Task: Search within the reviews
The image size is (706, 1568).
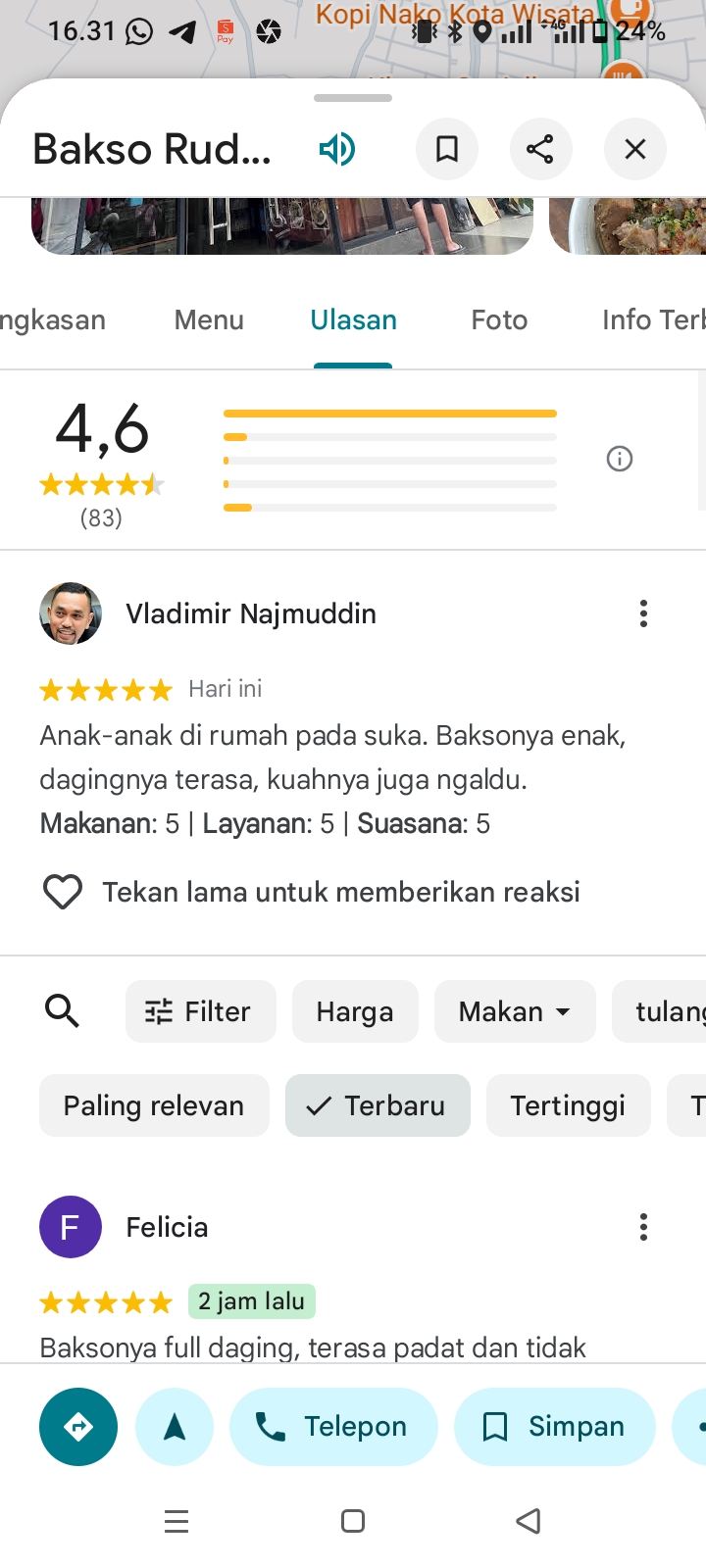Action: pos(63,1010)
